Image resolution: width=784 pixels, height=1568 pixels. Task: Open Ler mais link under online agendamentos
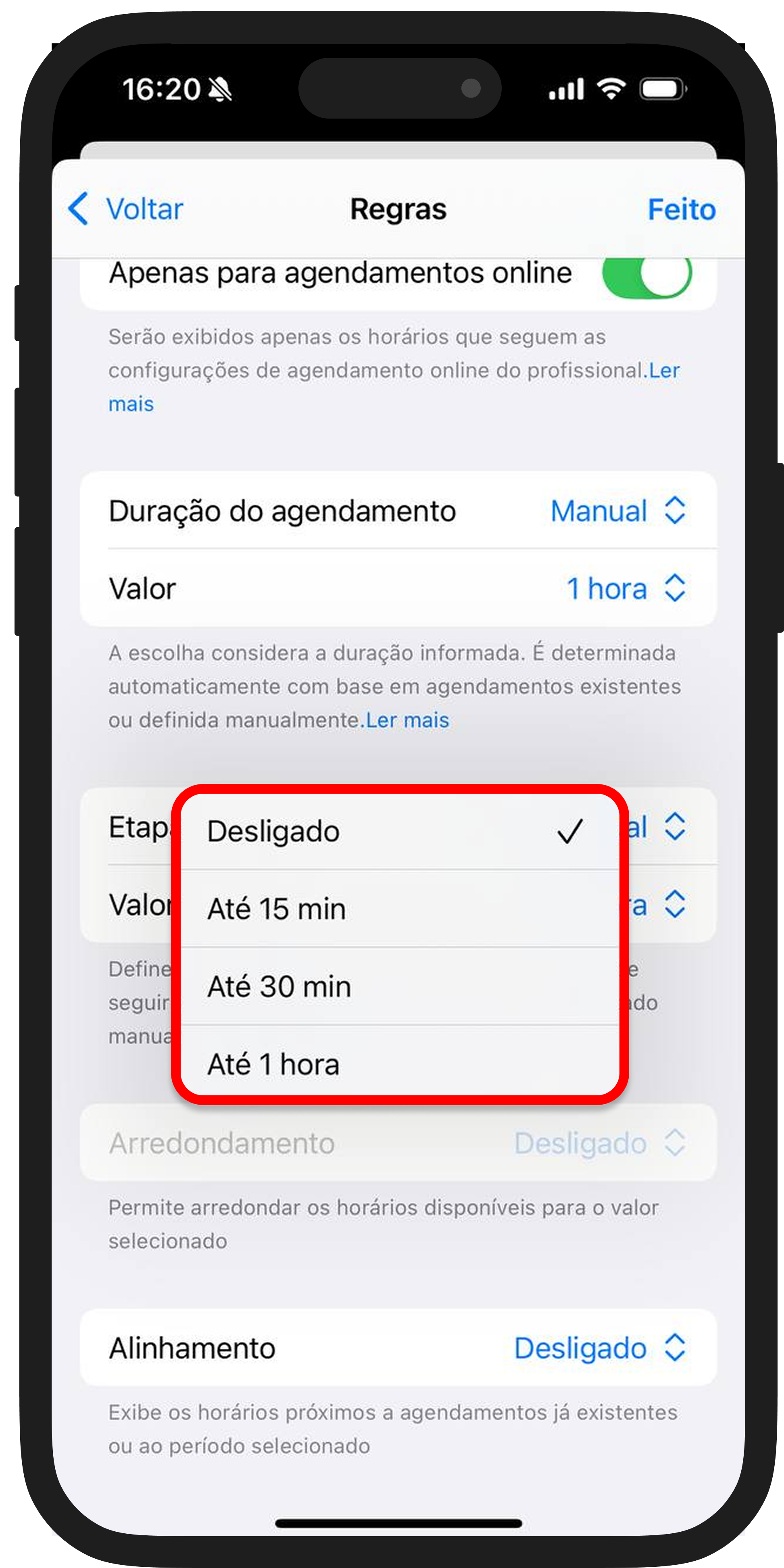pos(663,371)
